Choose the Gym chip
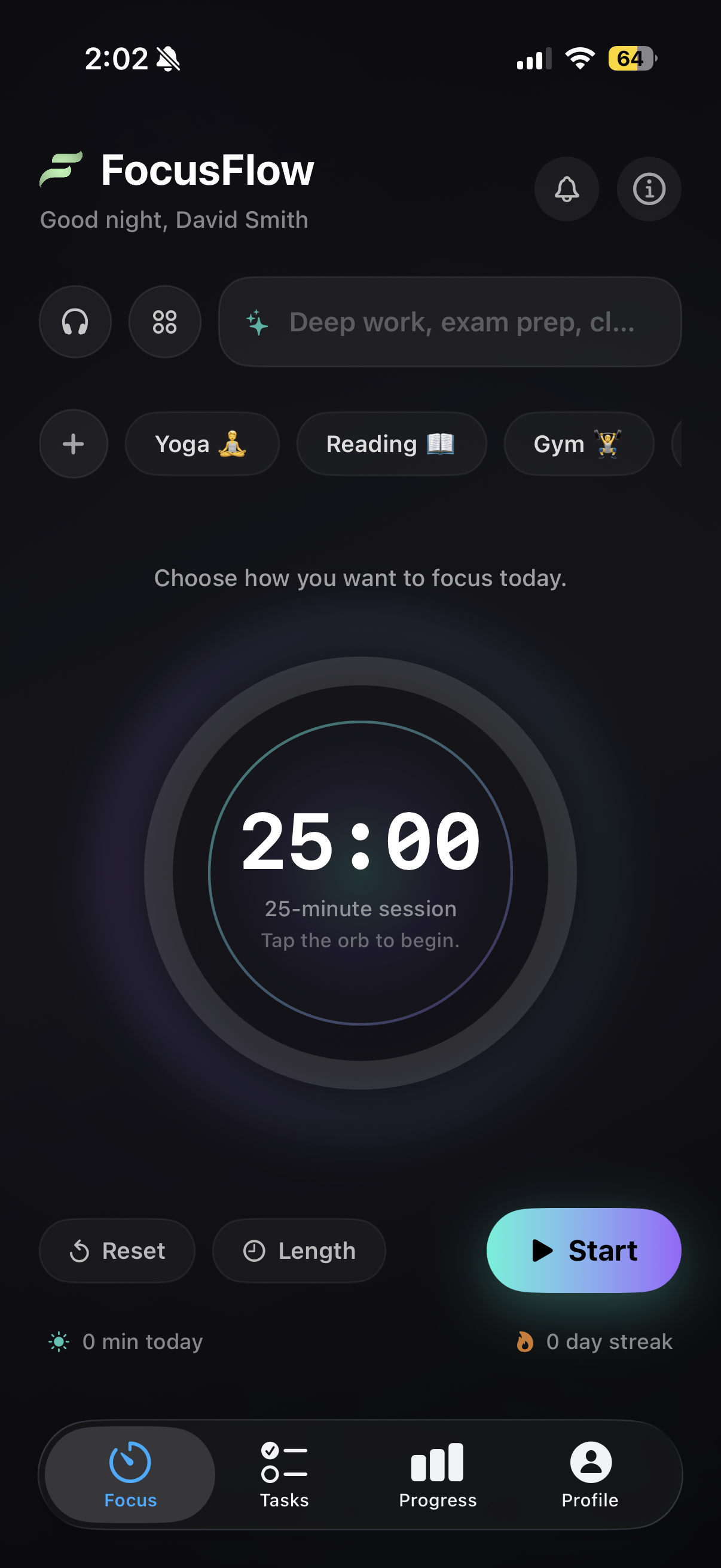The image size is (721, 1568). pyautogui.click(x=579, y=444)
